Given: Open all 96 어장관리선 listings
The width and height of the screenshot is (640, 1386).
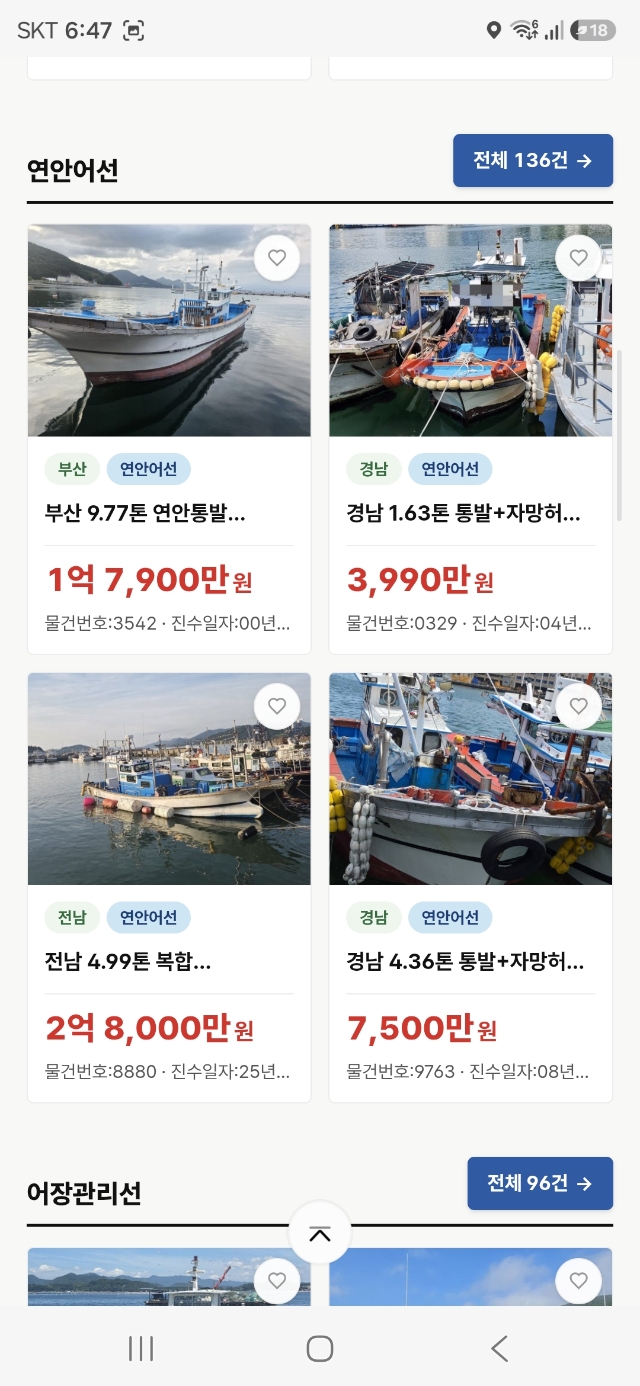Looking at the screenshot, I should click(x=540, y=1184).
